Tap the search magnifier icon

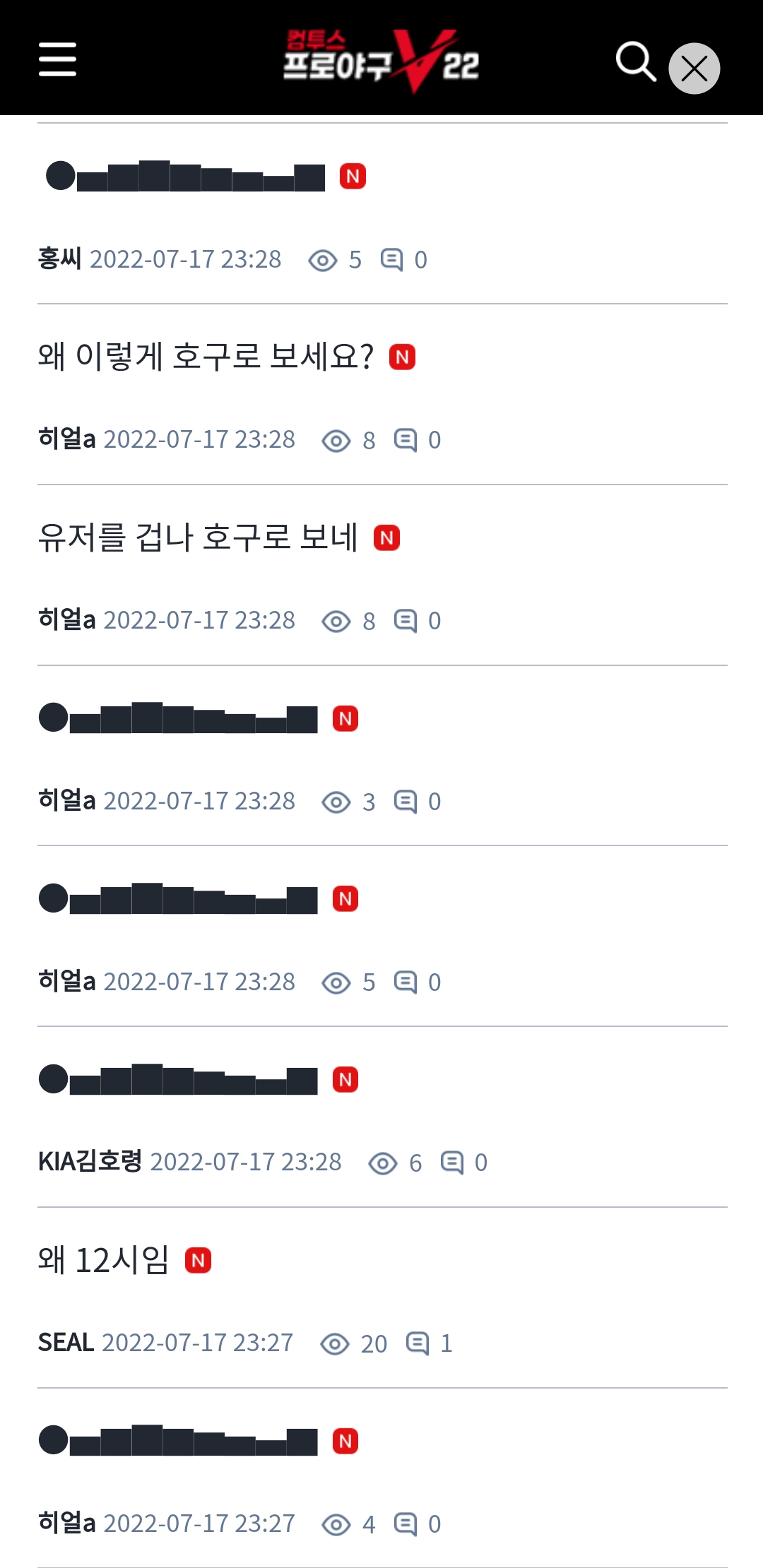click(636, 62)
